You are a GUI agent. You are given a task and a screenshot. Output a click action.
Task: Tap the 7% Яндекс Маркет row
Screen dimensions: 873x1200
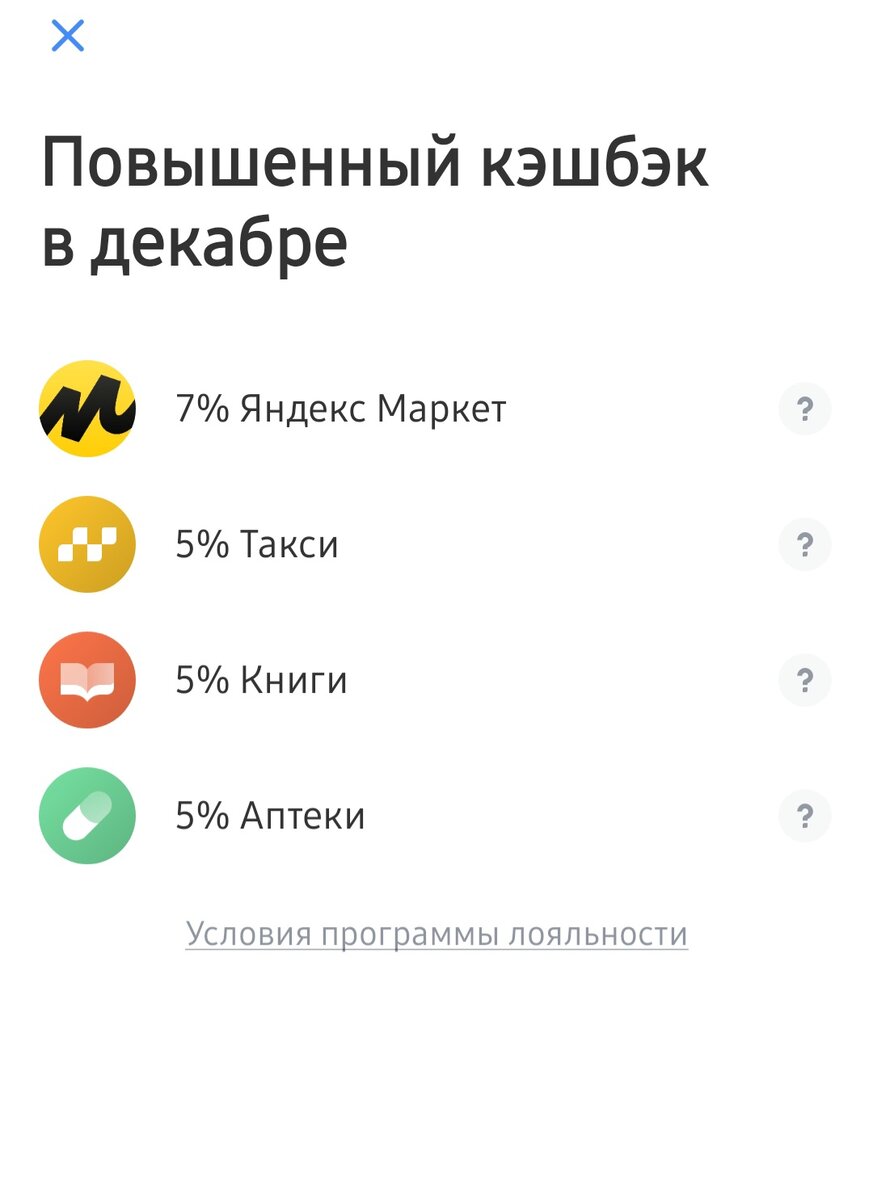tap(340, 407)
